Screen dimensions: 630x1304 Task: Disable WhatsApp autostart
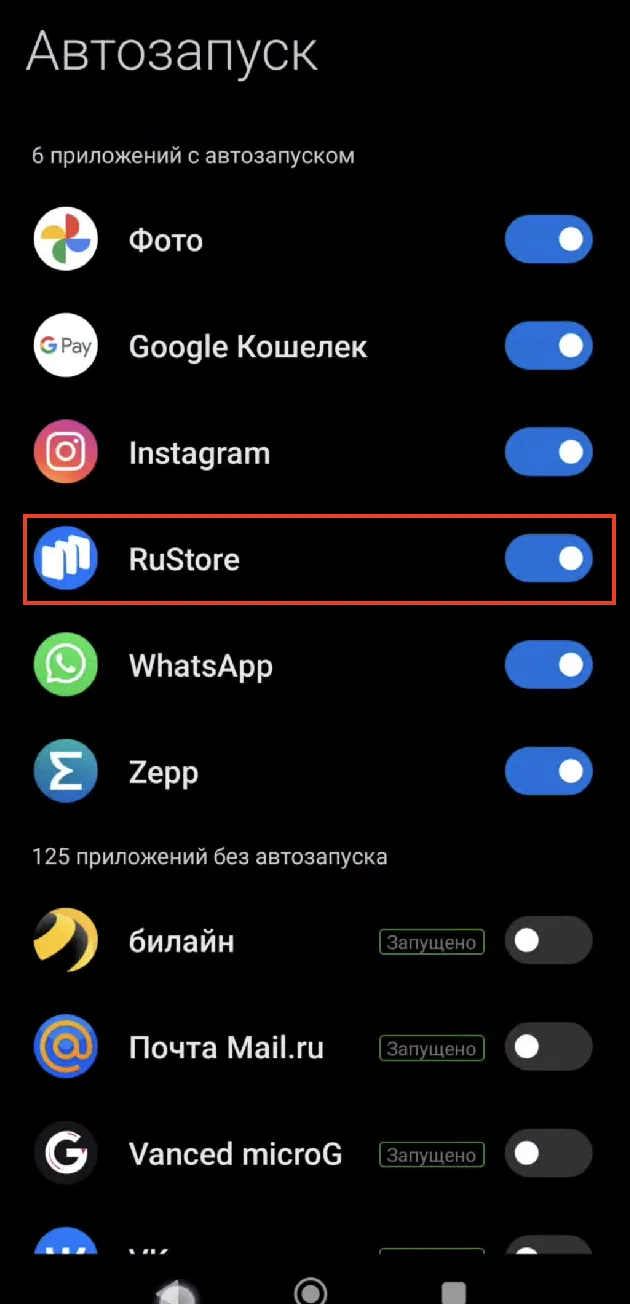click(x=548, y=665)
